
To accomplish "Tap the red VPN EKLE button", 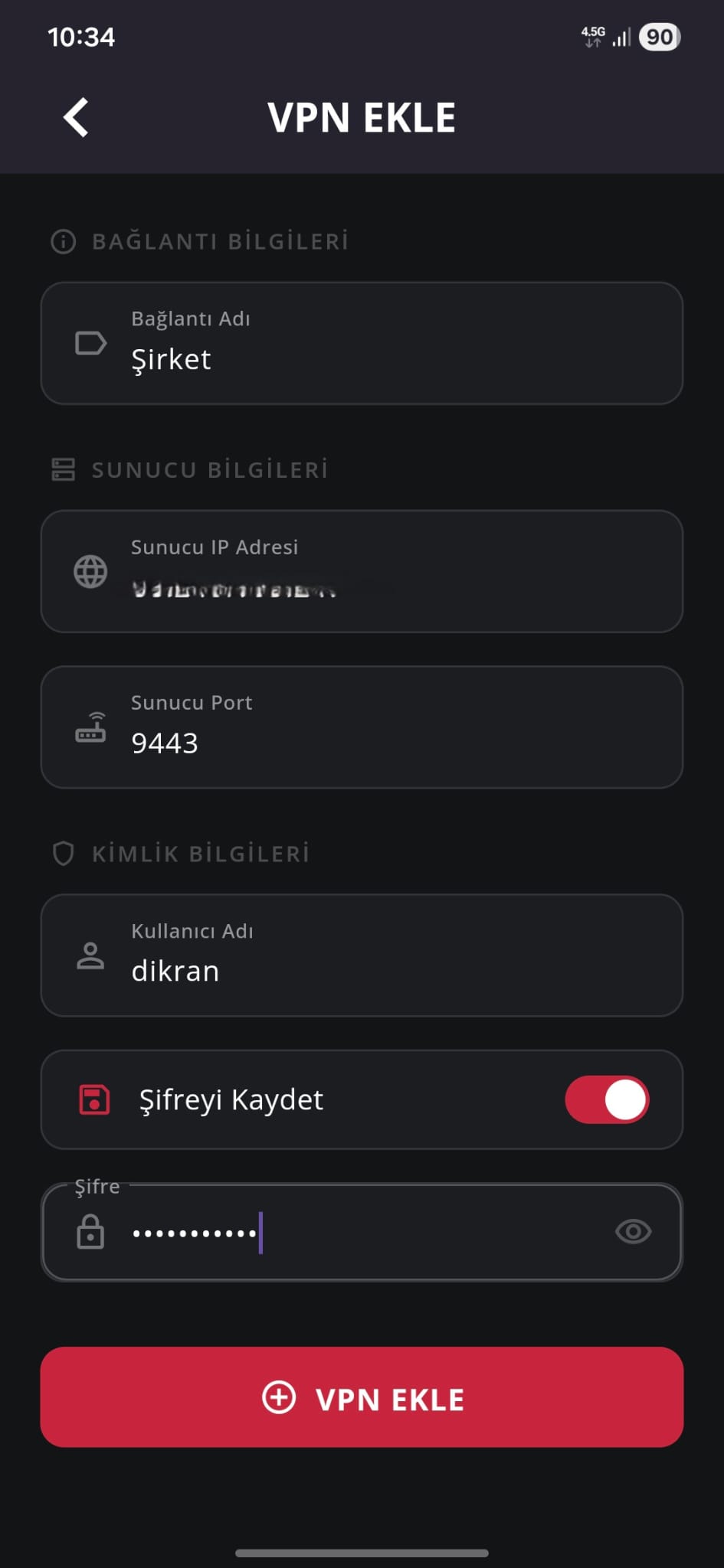I will pyautogui.click(x=362, y=1397).
